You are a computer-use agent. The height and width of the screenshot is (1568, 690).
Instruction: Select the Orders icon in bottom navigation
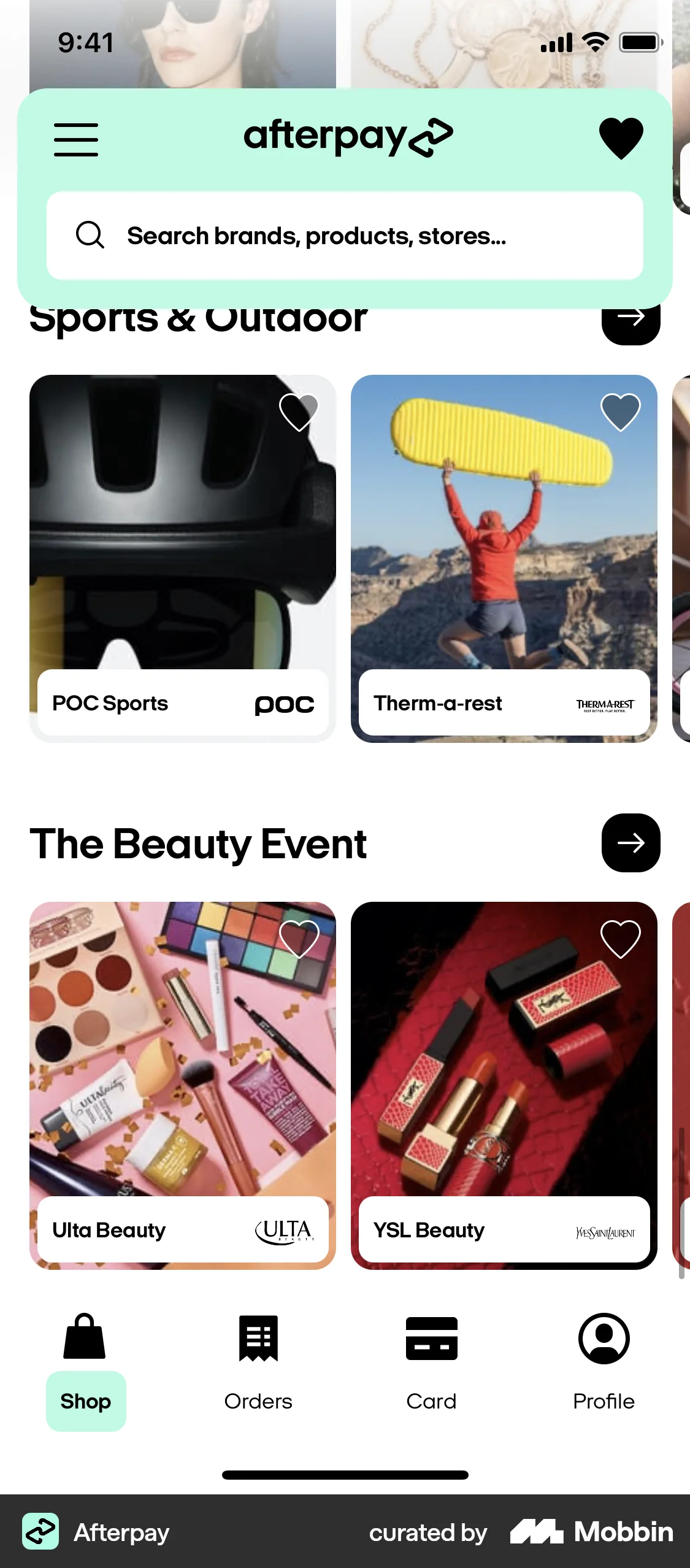click(x=257, y=1340)
